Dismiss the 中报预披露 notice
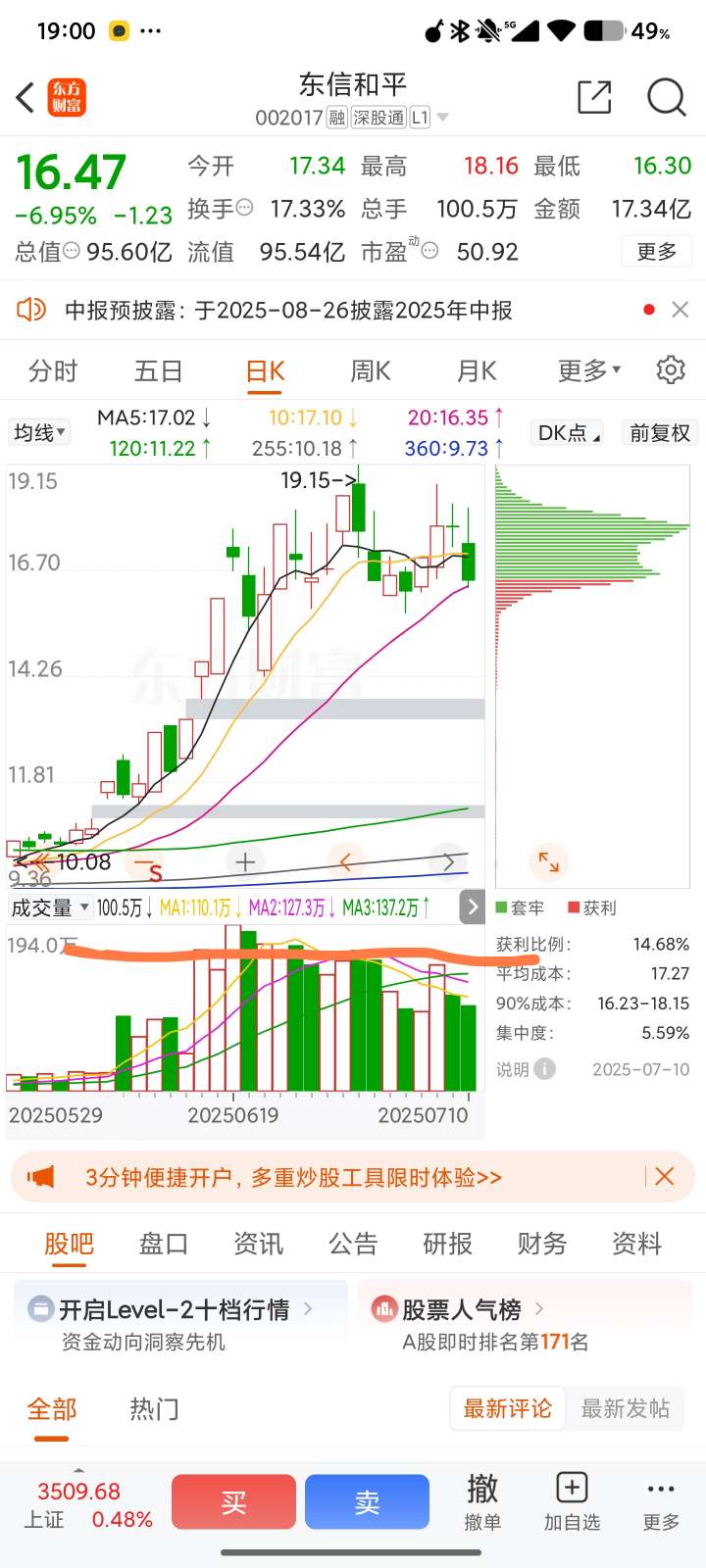This screenshot has height=1568, width=706. (680, 310)
